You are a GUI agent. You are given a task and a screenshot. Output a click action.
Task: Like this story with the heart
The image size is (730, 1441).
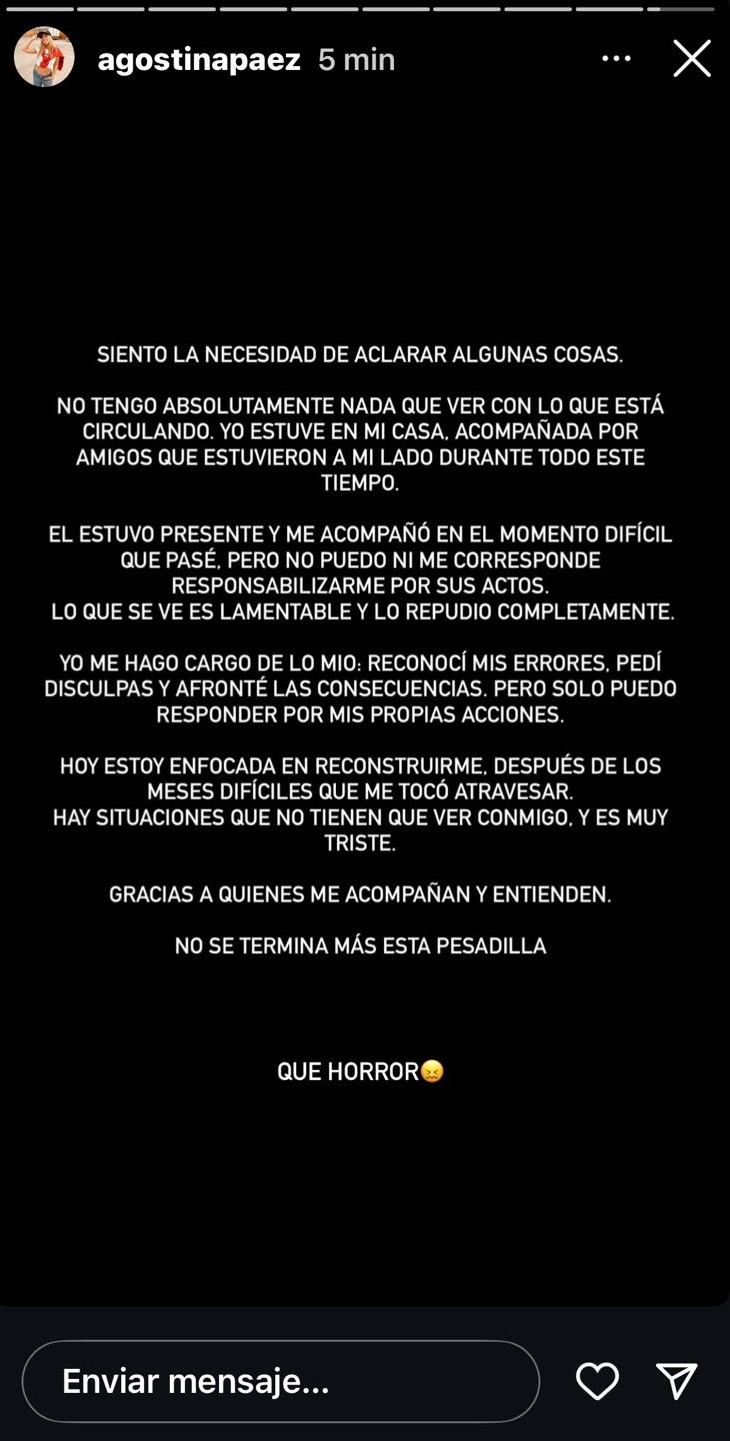597,1381
